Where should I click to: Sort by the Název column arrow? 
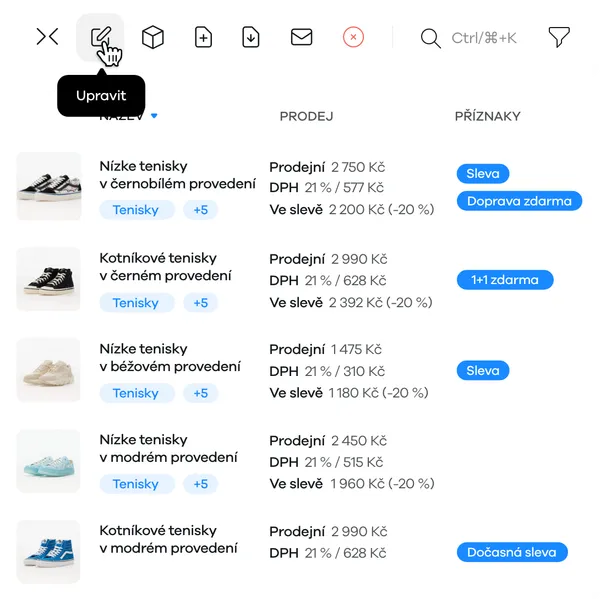(x=154, y=116)
